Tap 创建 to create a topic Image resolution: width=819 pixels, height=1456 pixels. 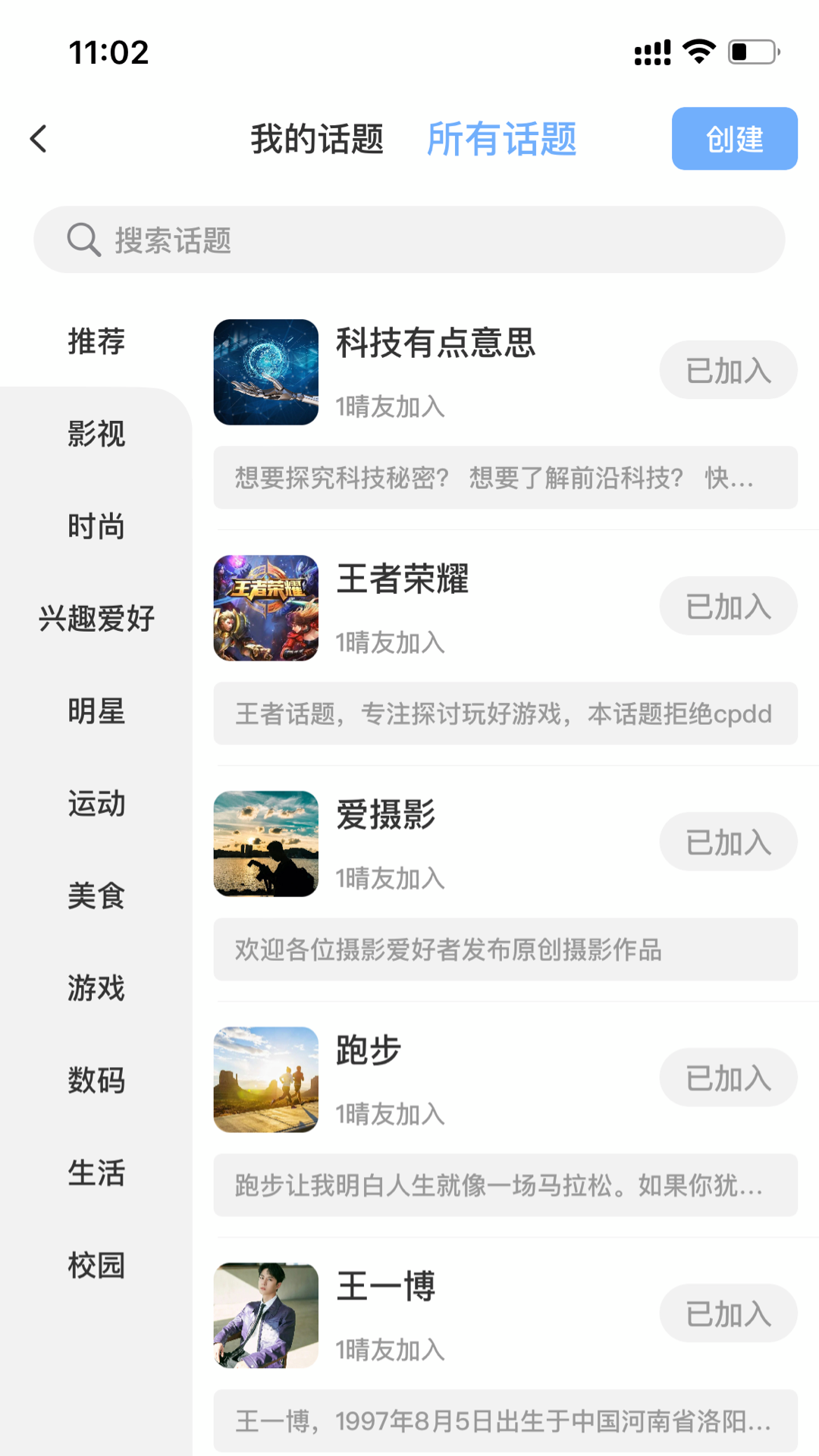[733, 139]
